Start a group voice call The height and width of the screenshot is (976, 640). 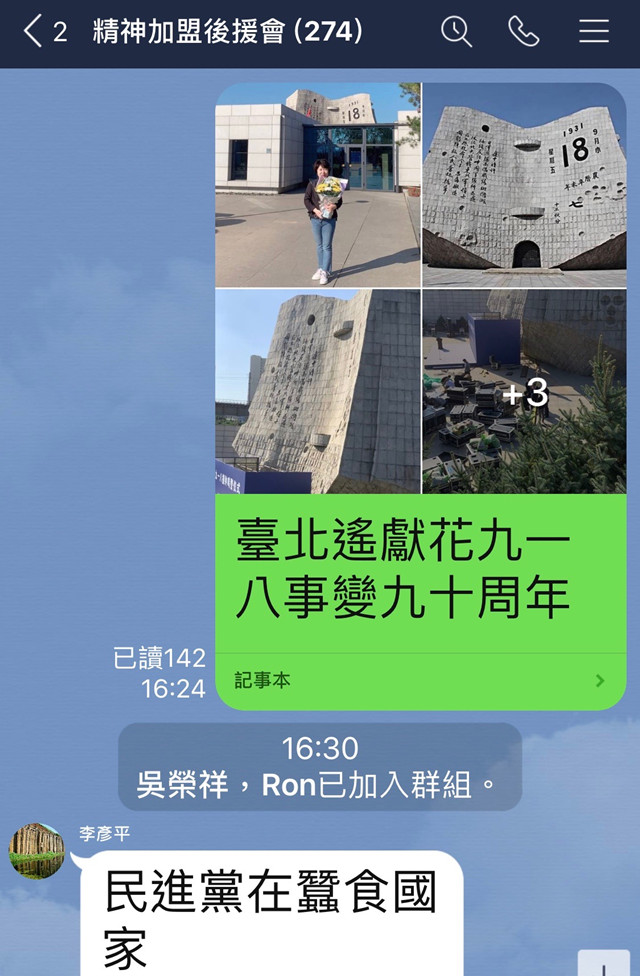(523, 32)
